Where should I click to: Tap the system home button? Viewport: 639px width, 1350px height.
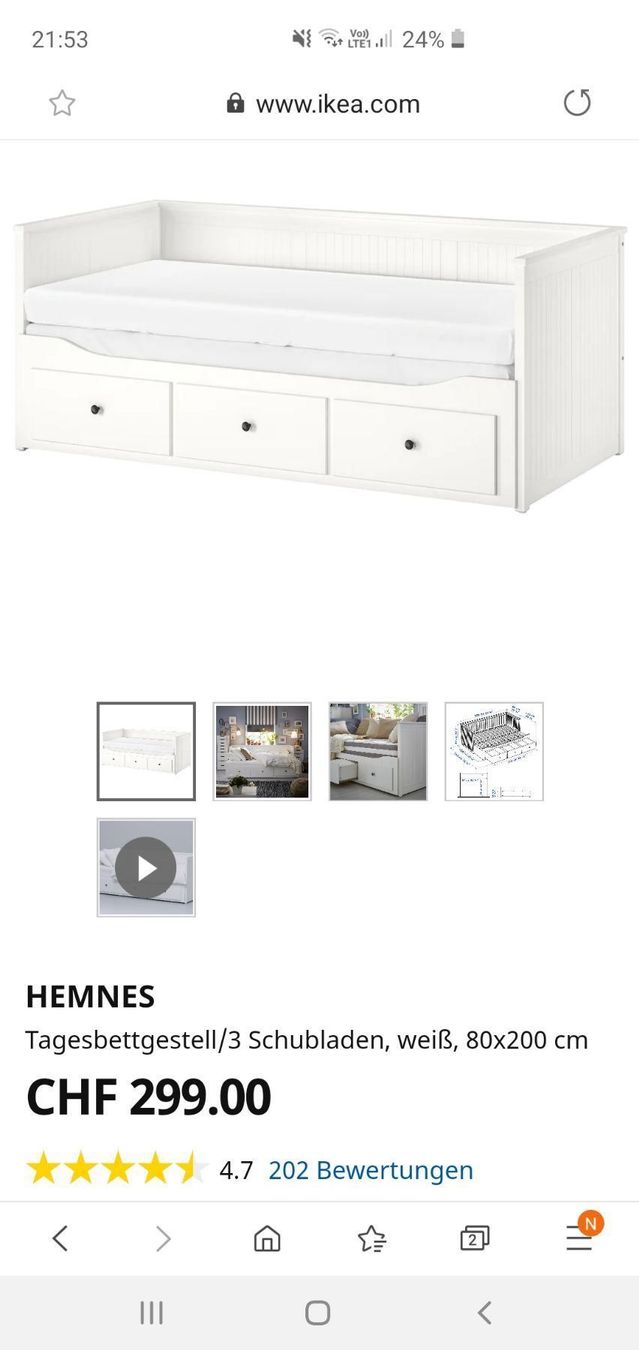click(318, 1313)
